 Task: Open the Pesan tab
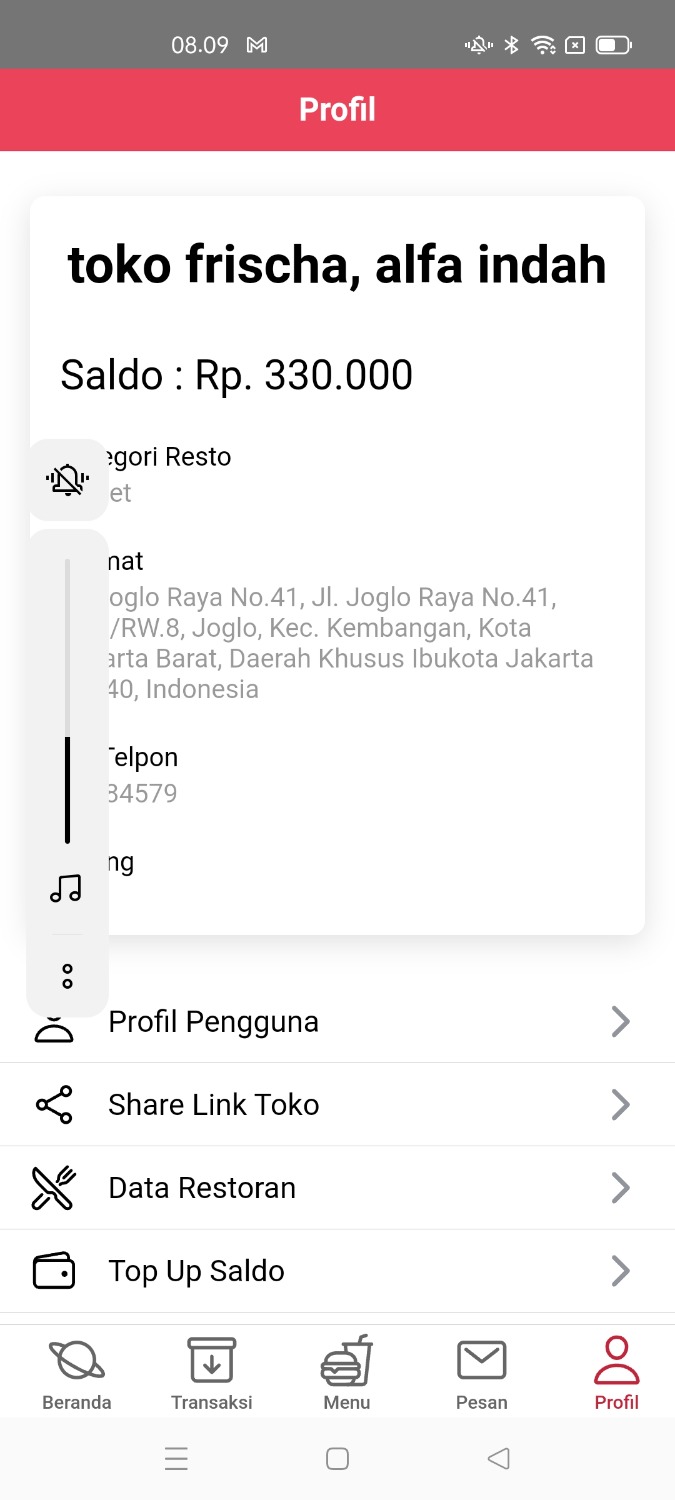point(481,1374)
